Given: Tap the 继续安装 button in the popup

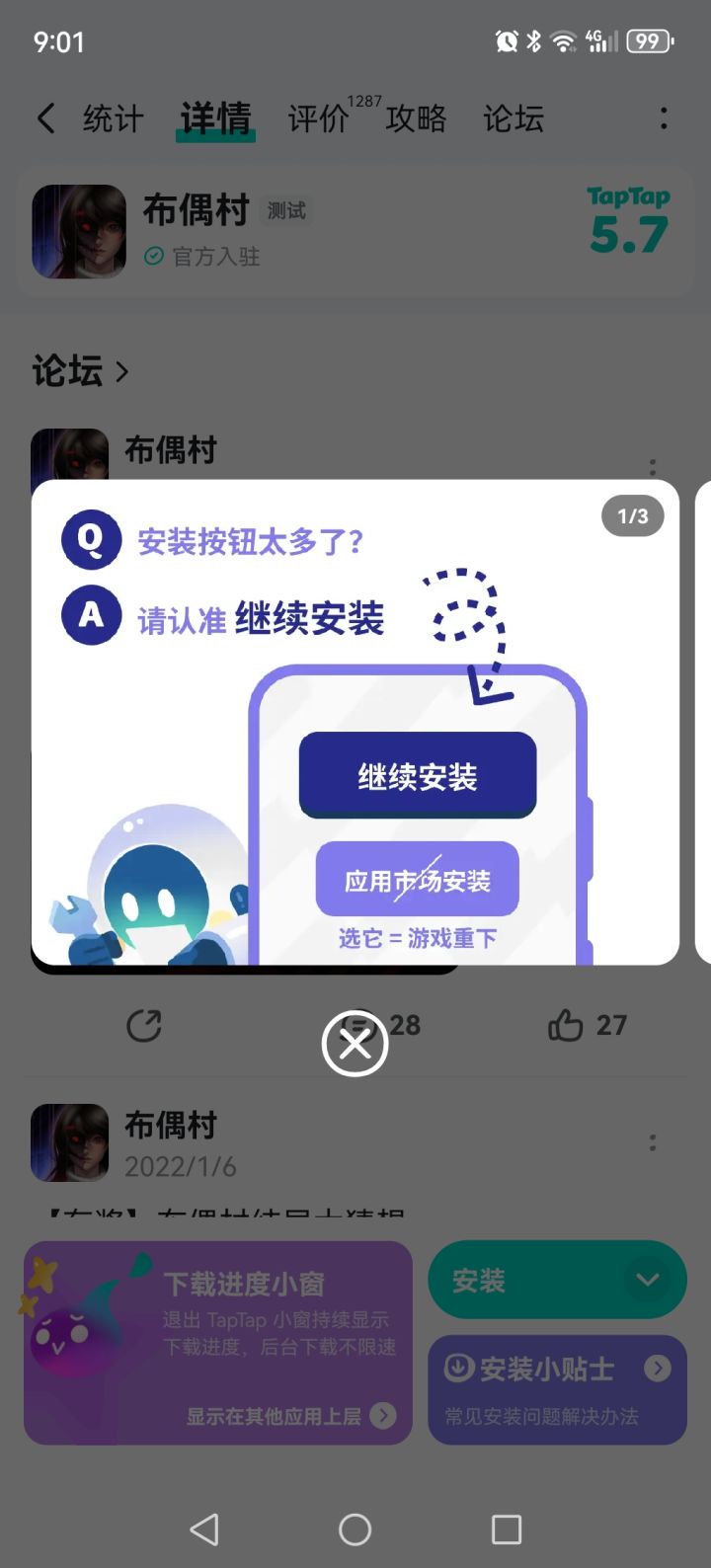Looking at the screenshot, I should 417,776.
